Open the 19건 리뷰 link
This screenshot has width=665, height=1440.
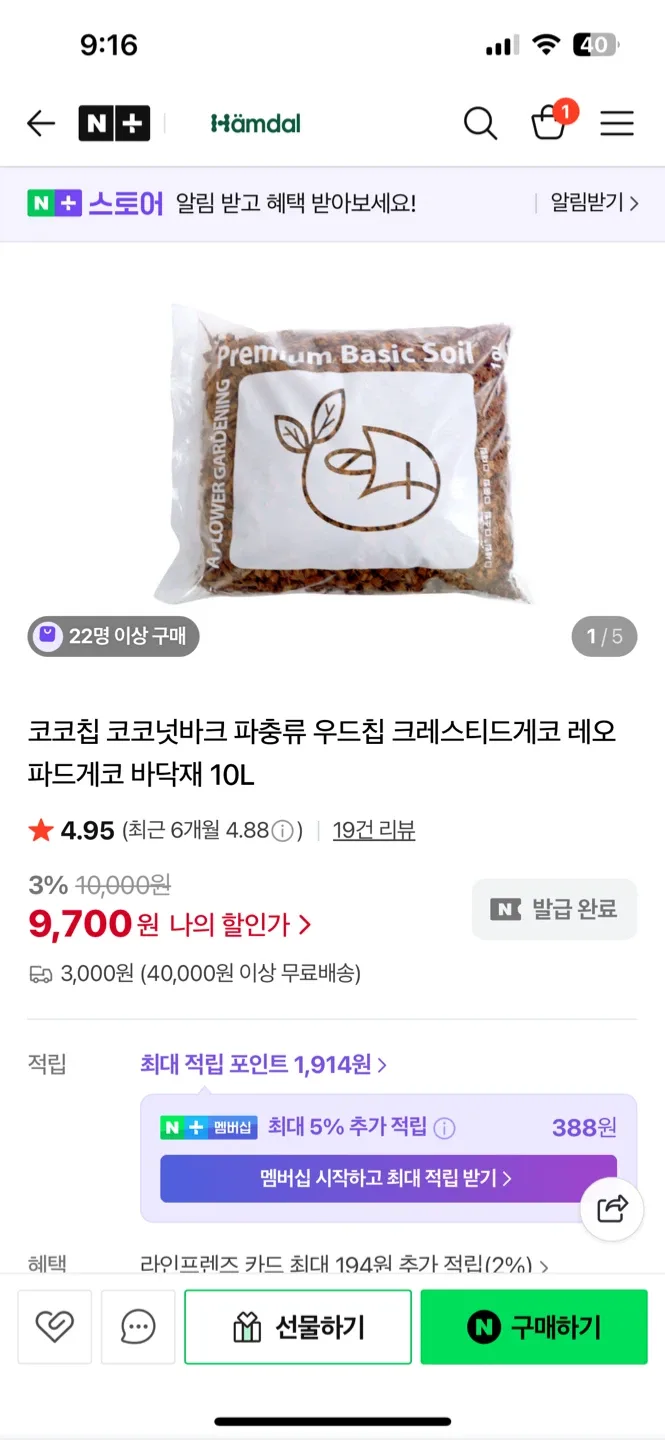point(374,830)
